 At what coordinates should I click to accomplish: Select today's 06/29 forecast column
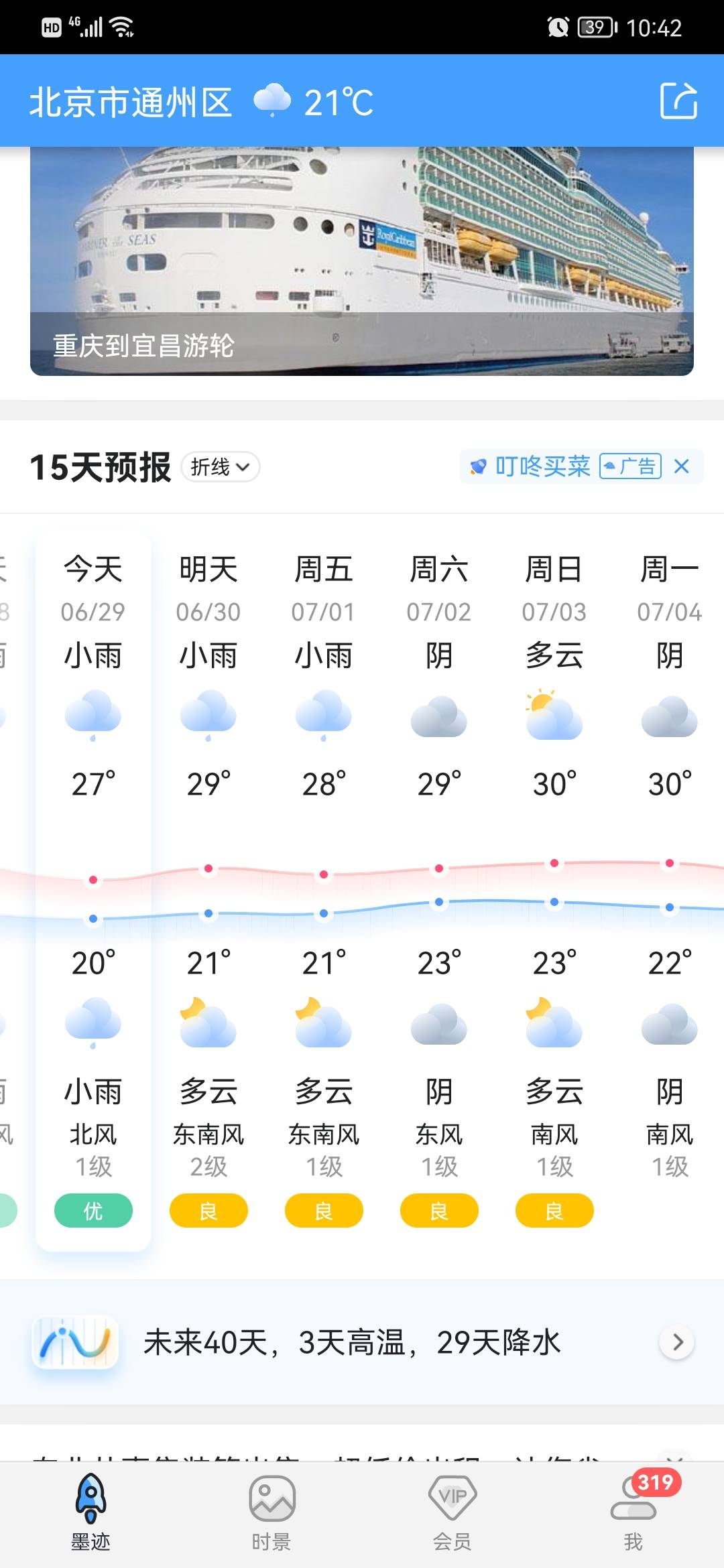(93, 891)
